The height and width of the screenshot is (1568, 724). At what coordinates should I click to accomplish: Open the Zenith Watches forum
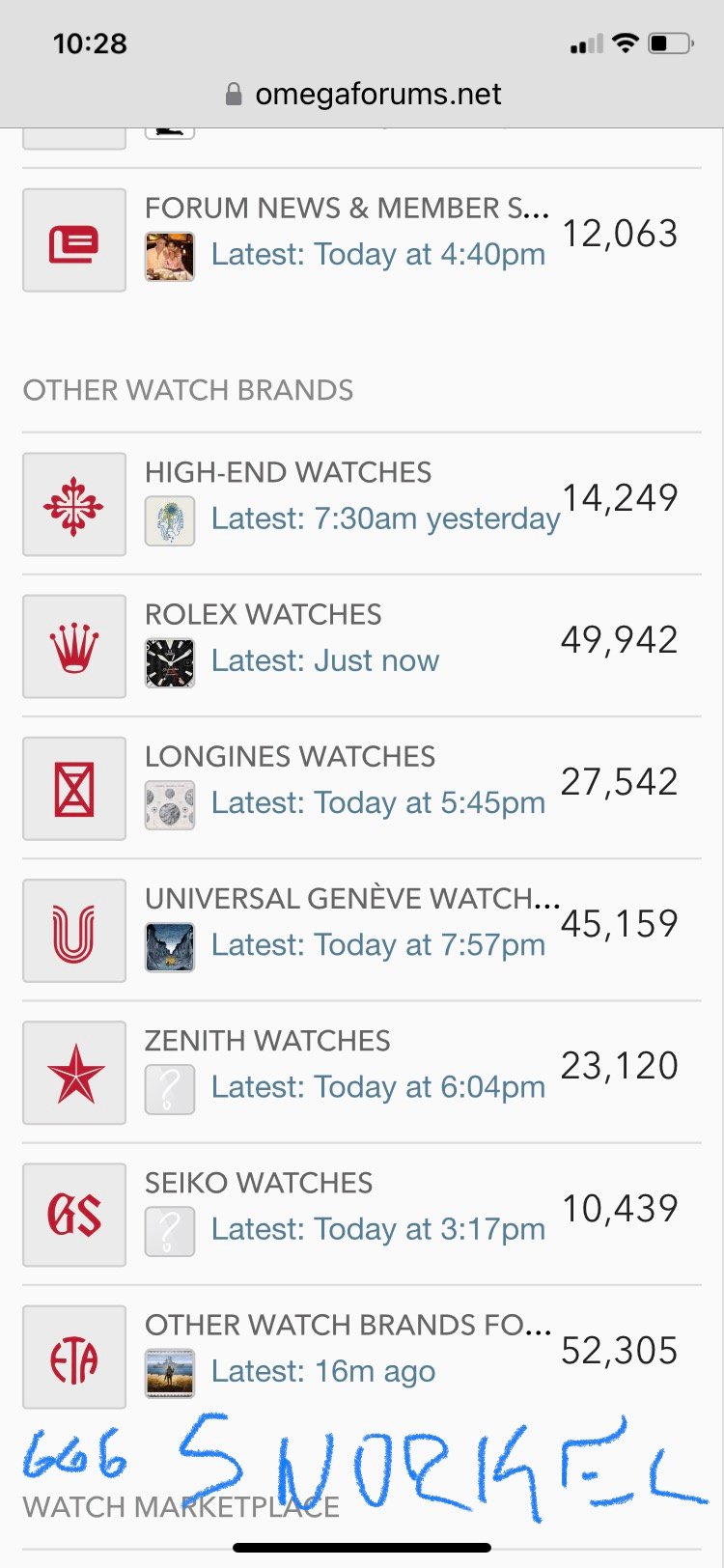267,1040
